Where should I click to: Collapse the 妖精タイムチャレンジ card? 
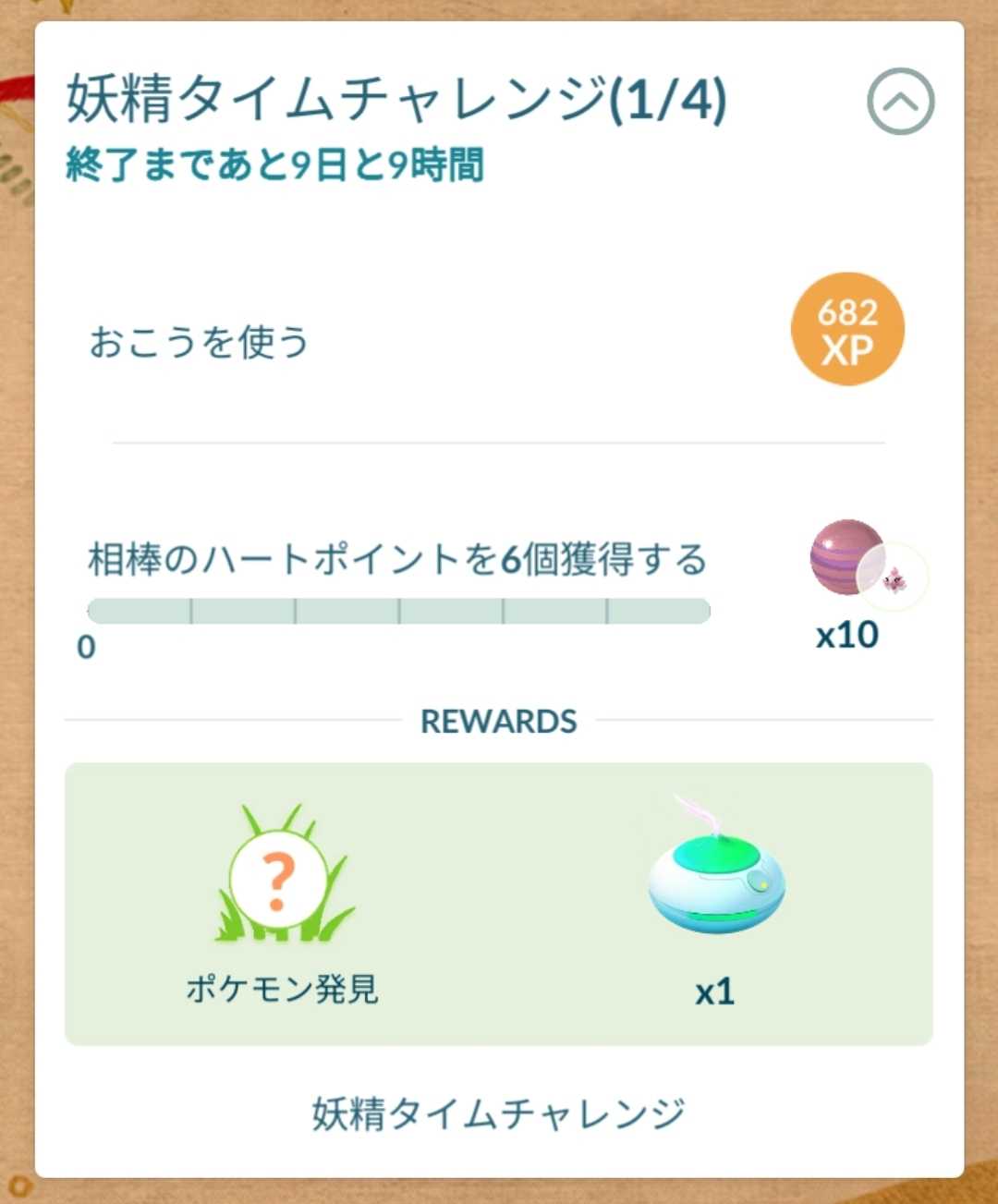[x=900, y=102]
